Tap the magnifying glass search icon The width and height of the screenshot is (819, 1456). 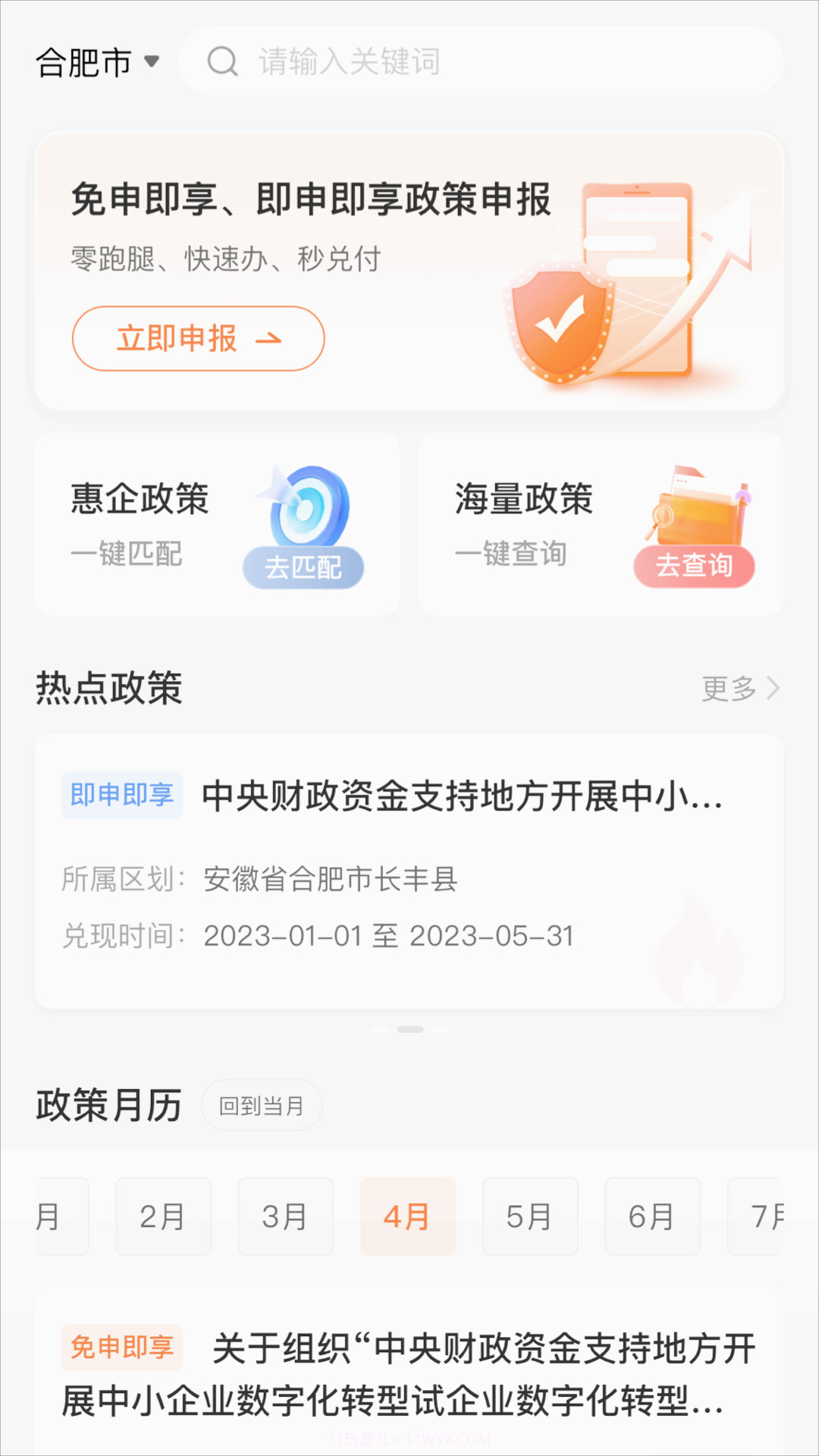(221, 61)
